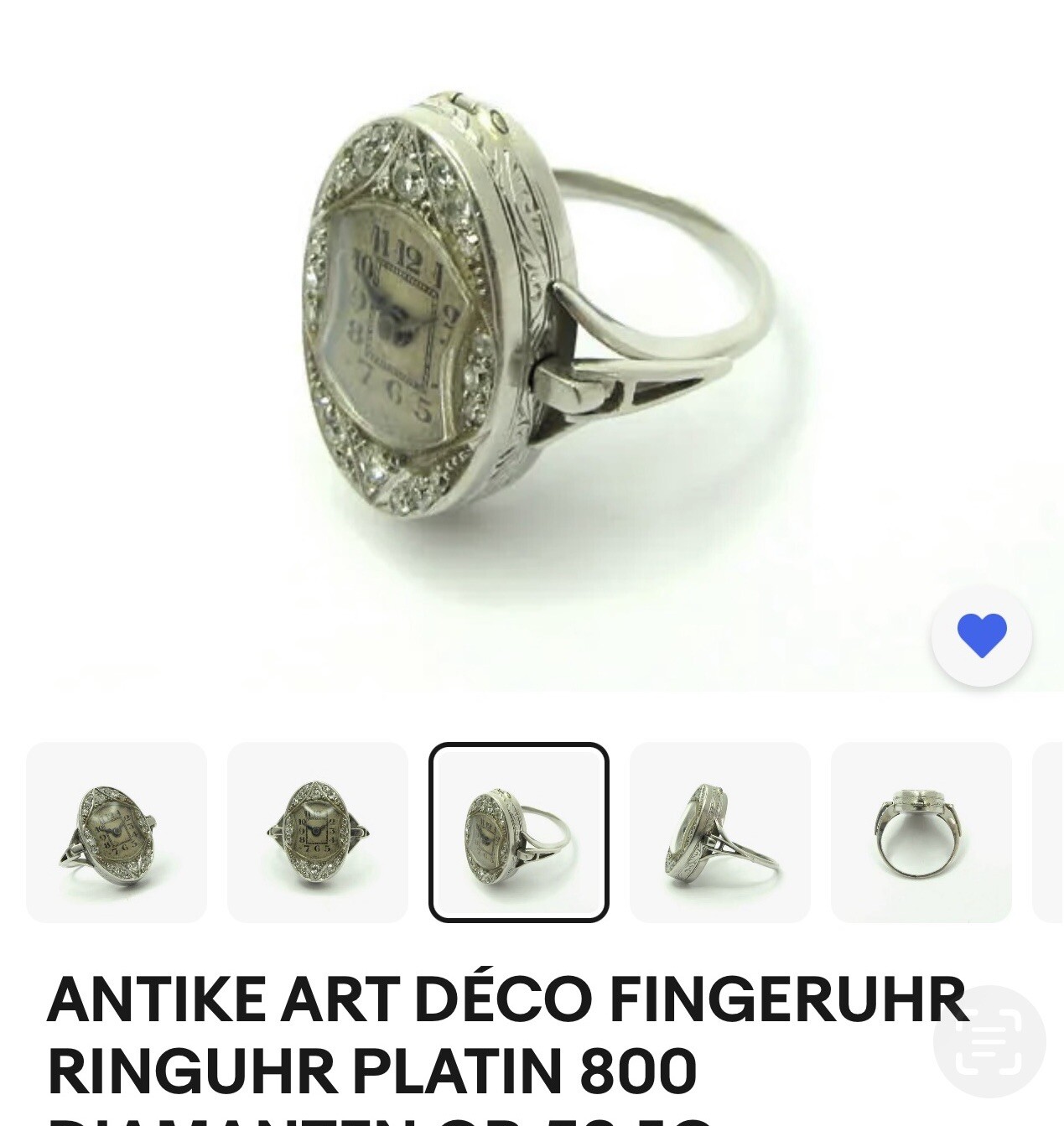
Task: Tap the floating image scan button
Action: coord(989,1042)
